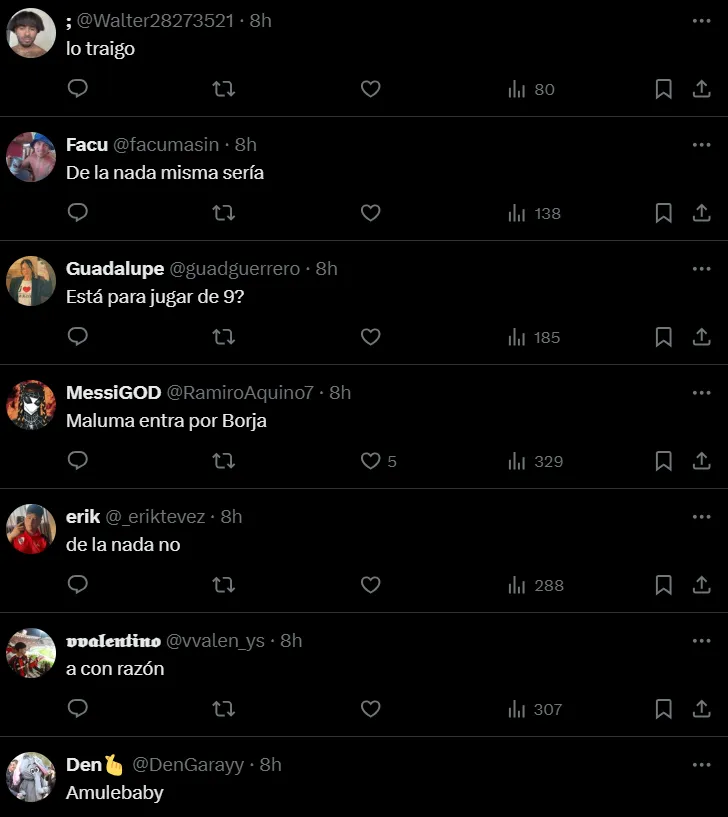728x817 pixels.
Task: Share Guadalupe's tweet about jugar de 9
Action: [x=701, y=337]
